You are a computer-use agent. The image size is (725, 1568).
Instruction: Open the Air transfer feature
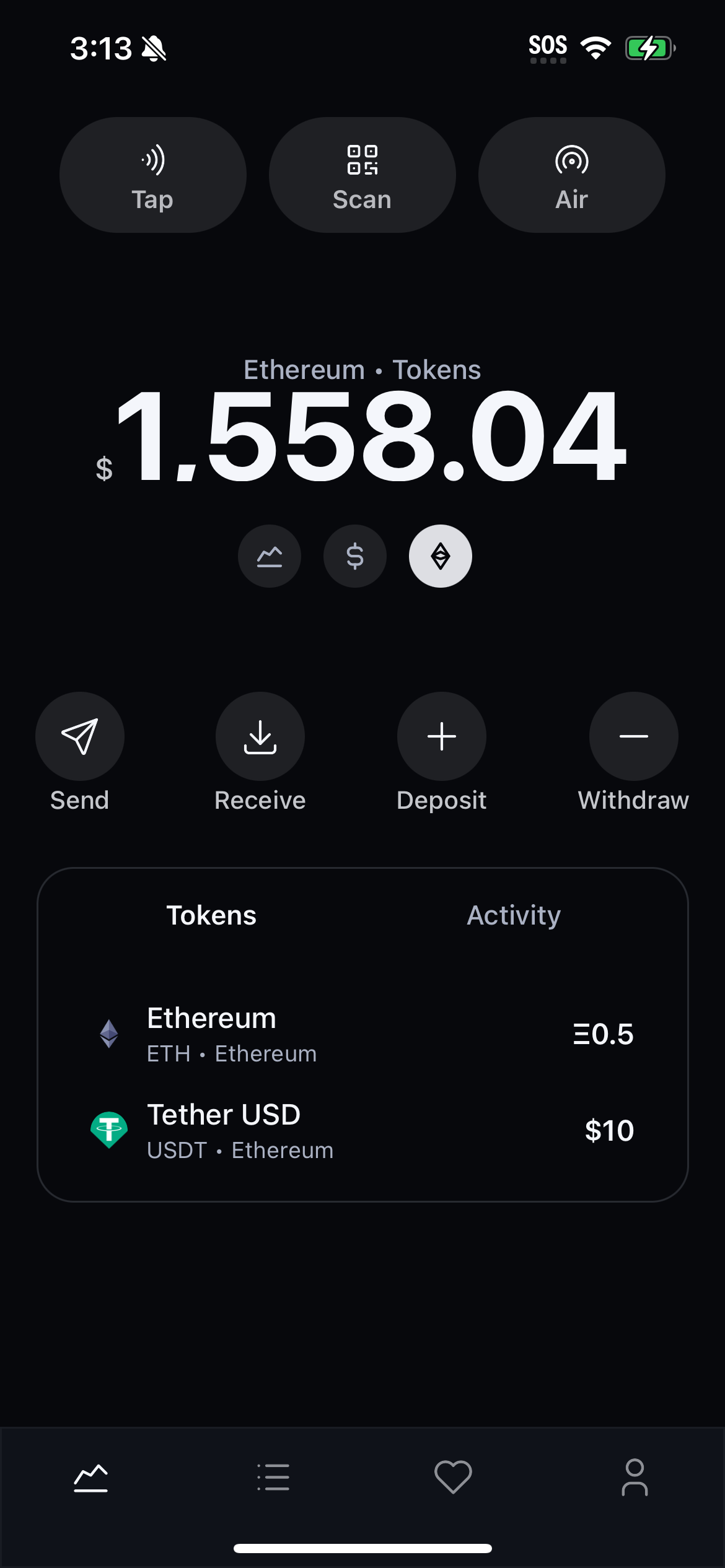pyautogui.click(x=571, y=174)
